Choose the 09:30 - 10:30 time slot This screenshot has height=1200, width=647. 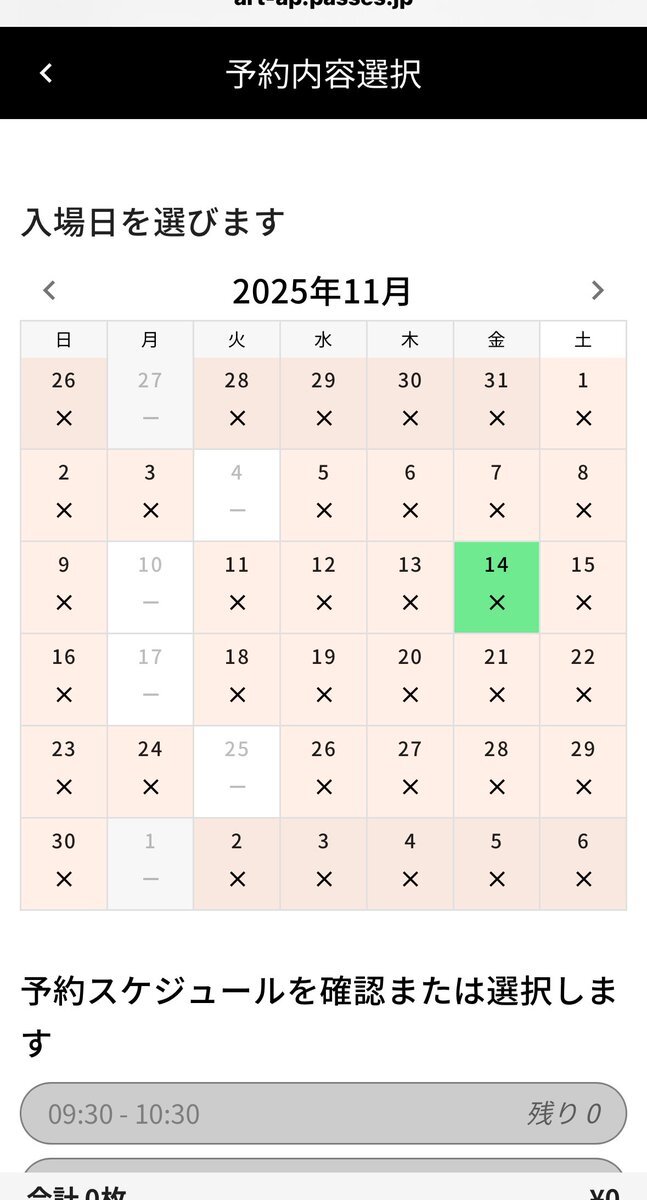point(323,1113)
